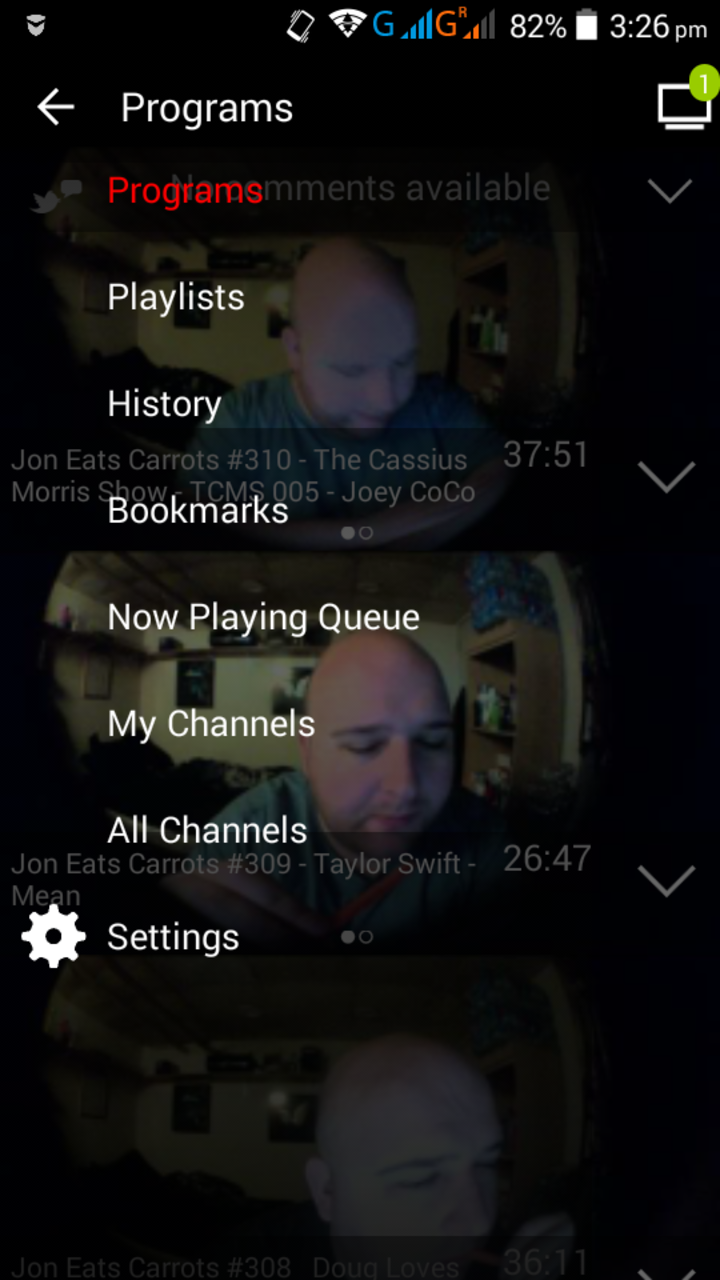
Task: Expand chevron beside episode #310
Action: point(666,476)
